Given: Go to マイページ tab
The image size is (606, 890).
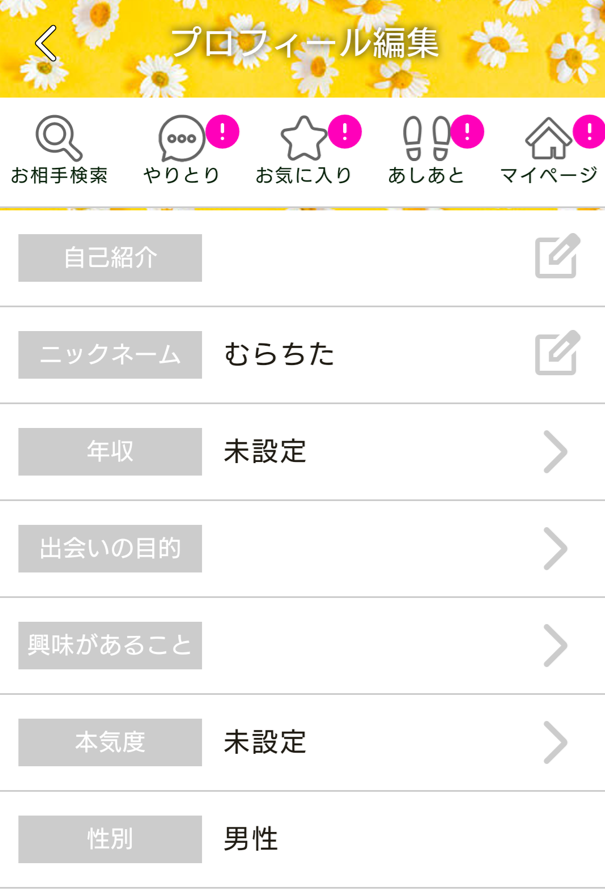Looking at the screenshot, I should (549, 152).
